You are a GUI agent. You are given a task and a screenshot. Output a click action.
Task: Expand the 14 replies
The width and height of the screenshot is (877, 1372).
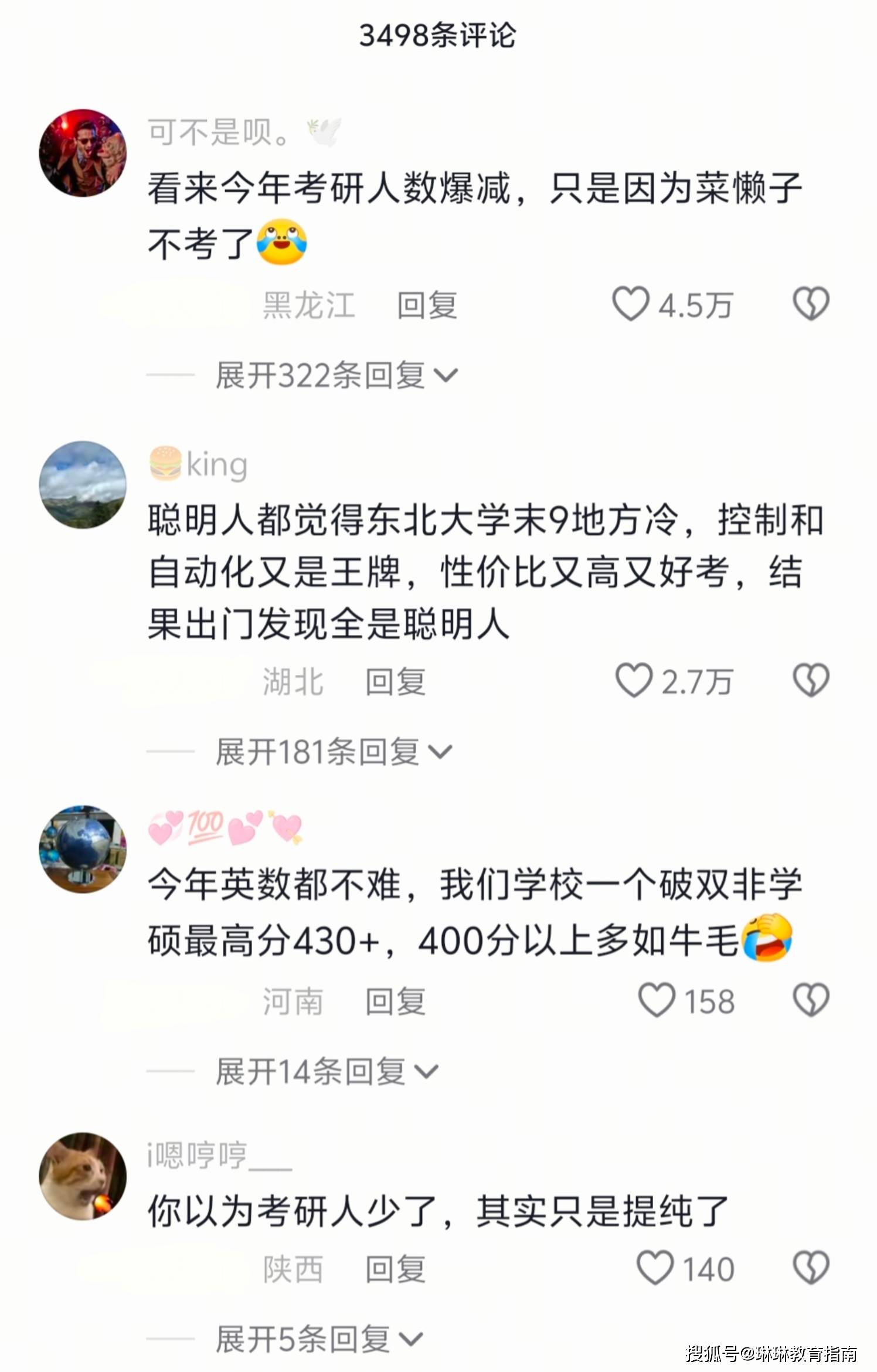(326, 1072)
